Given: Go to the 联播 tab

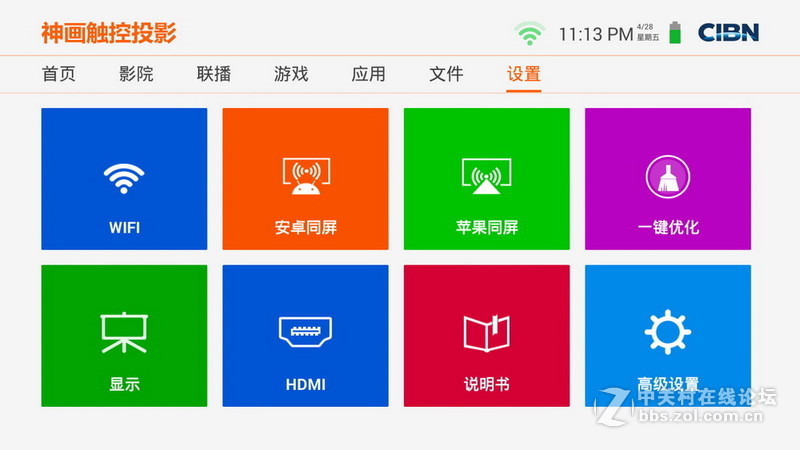Looking at the screenshot, I should point(214,74).
